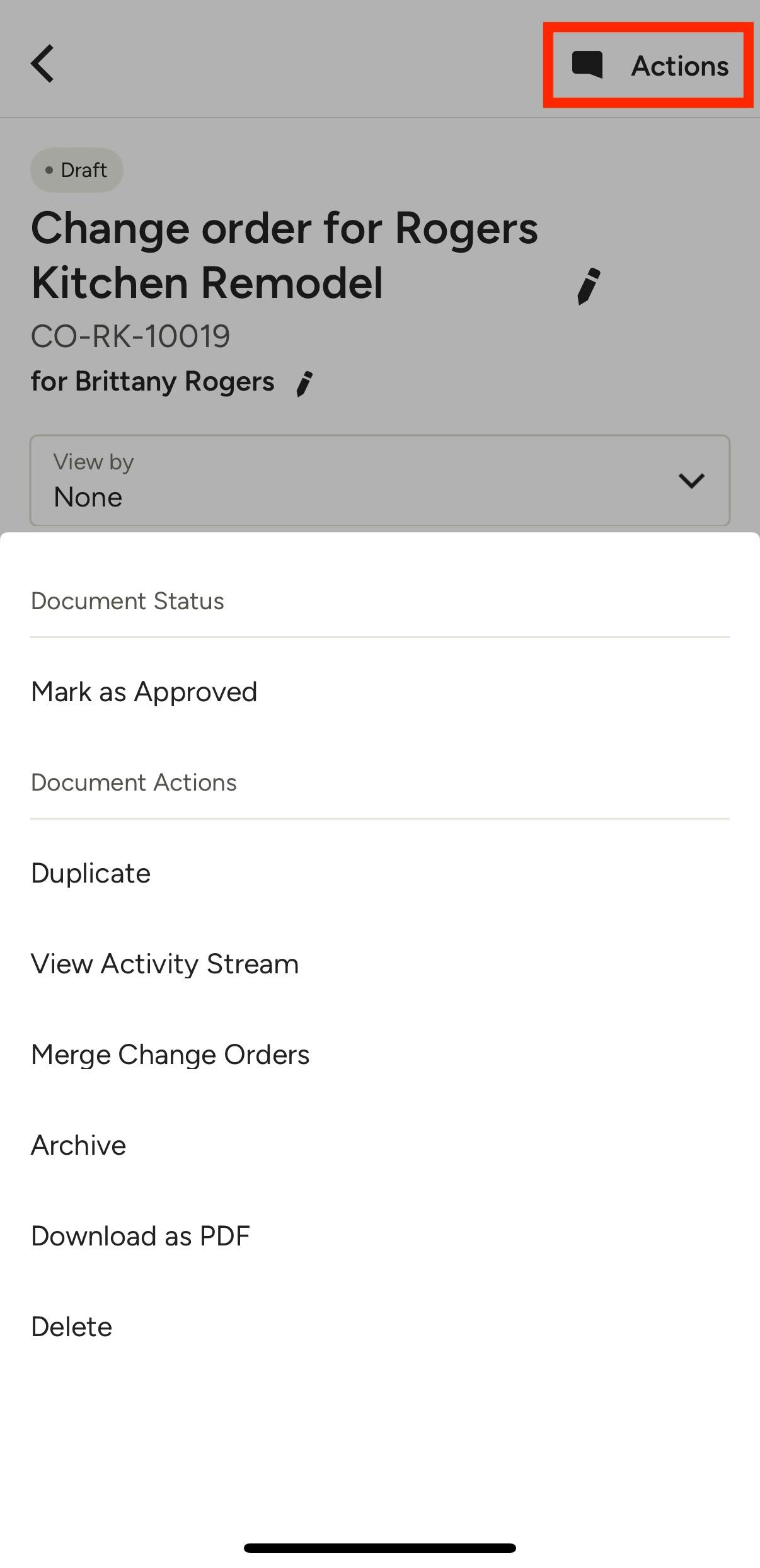The width and height of the screenshot is (760, 1568).
Task: Download the document as PDF
Action: [380, 1236]
